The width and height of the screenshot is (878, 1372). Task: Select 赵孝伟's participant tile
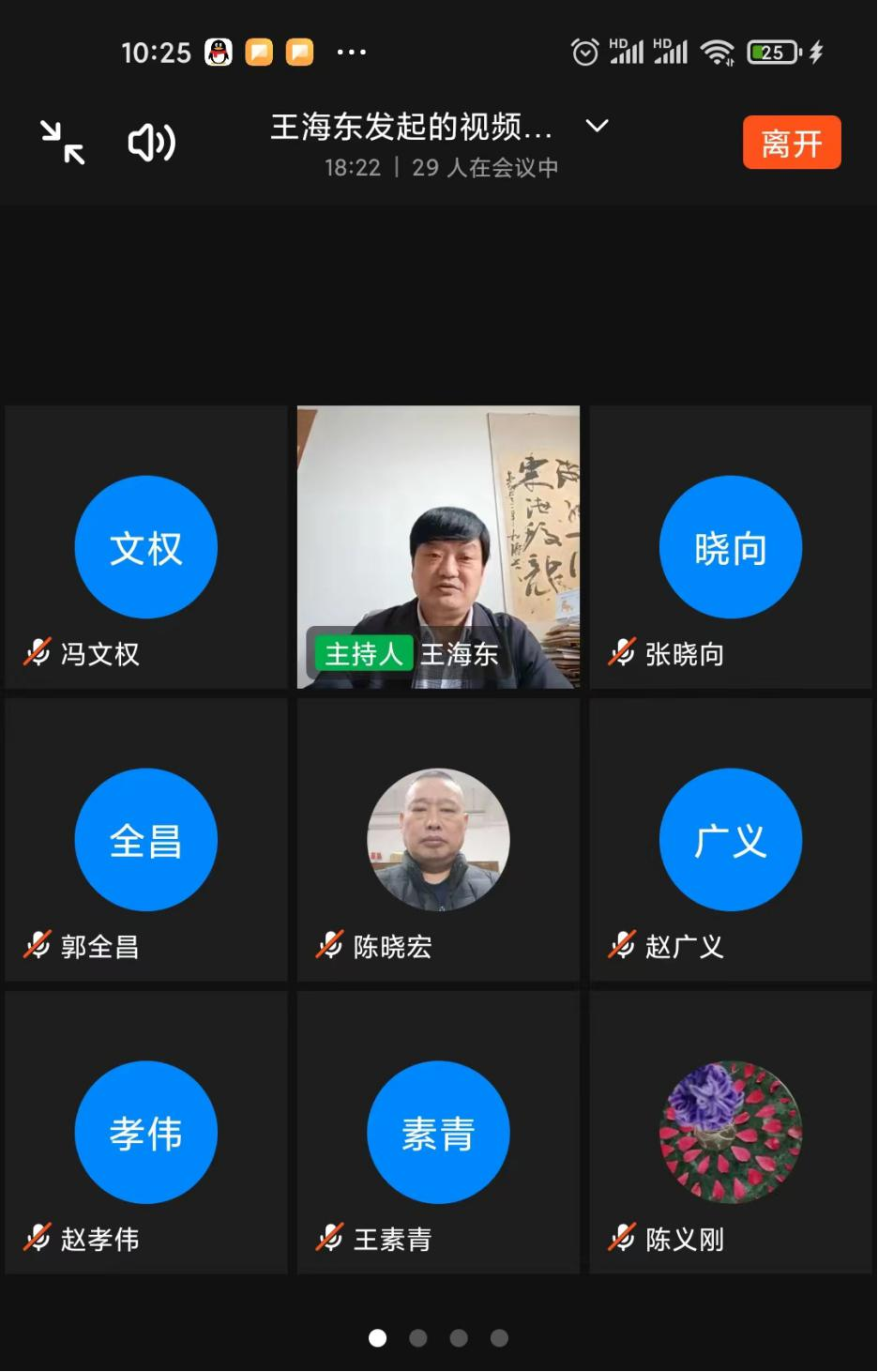click(x=146, y=1133)
